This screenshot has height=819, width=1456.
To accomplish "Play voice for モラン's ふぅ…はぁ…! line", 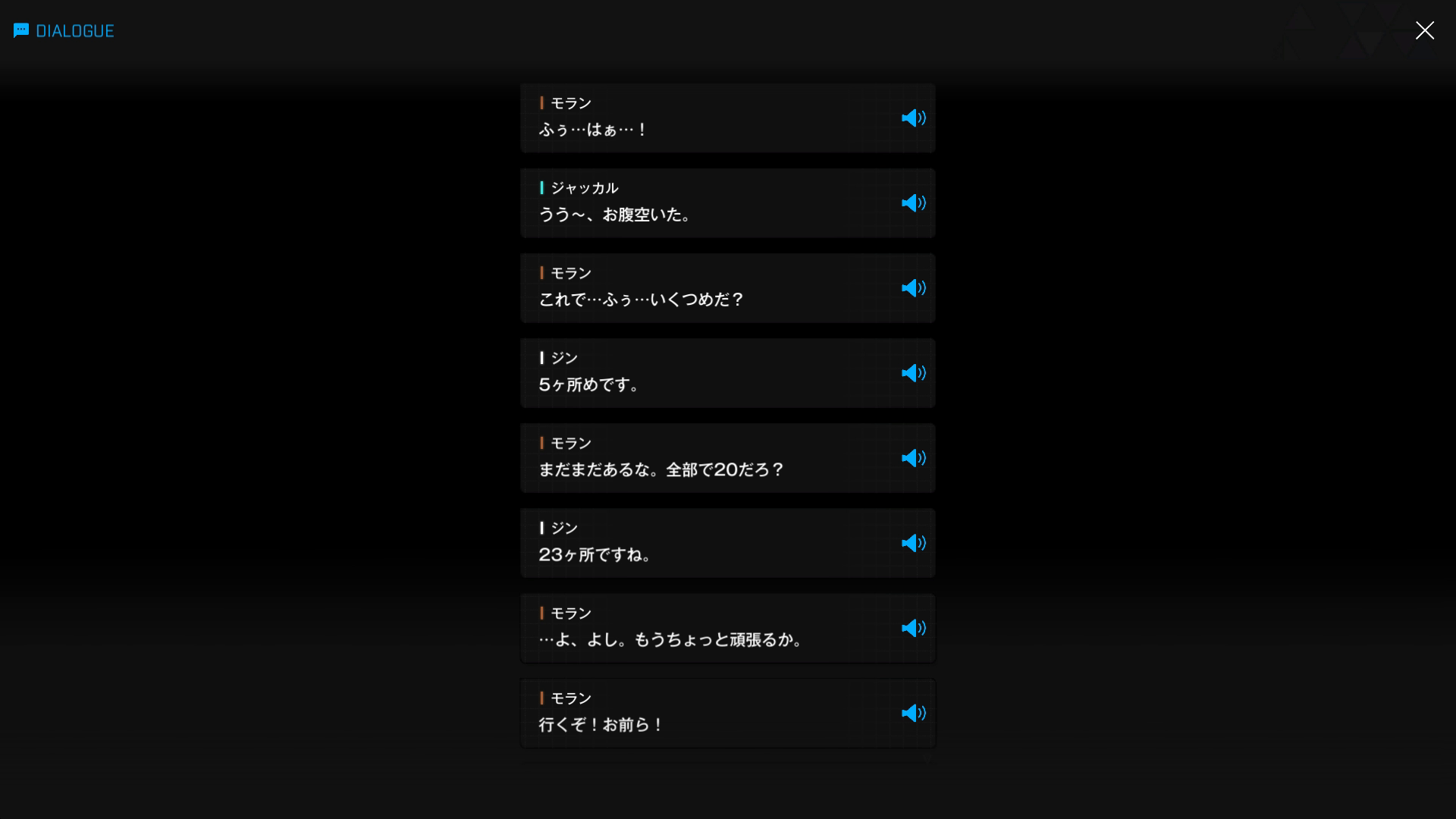I will [913, 118].
